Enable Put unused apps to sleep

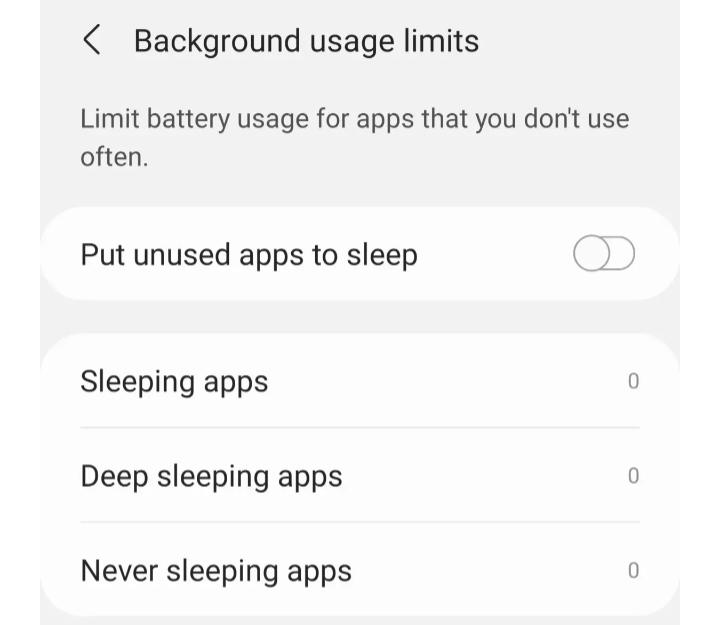pyautogui.click(x=604, y=255)
